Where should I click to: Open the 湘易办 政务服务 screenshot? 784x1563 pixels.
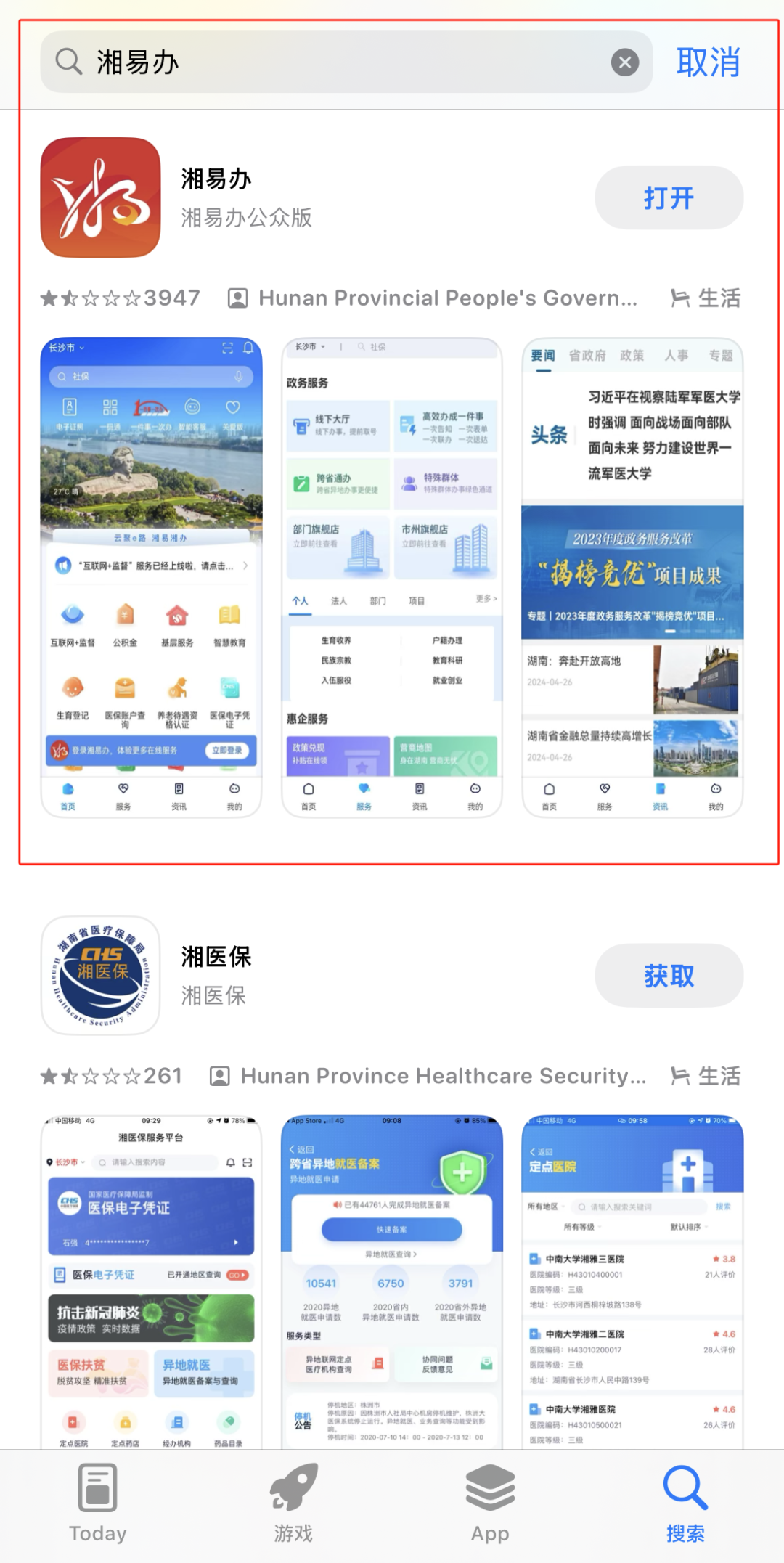392,577
